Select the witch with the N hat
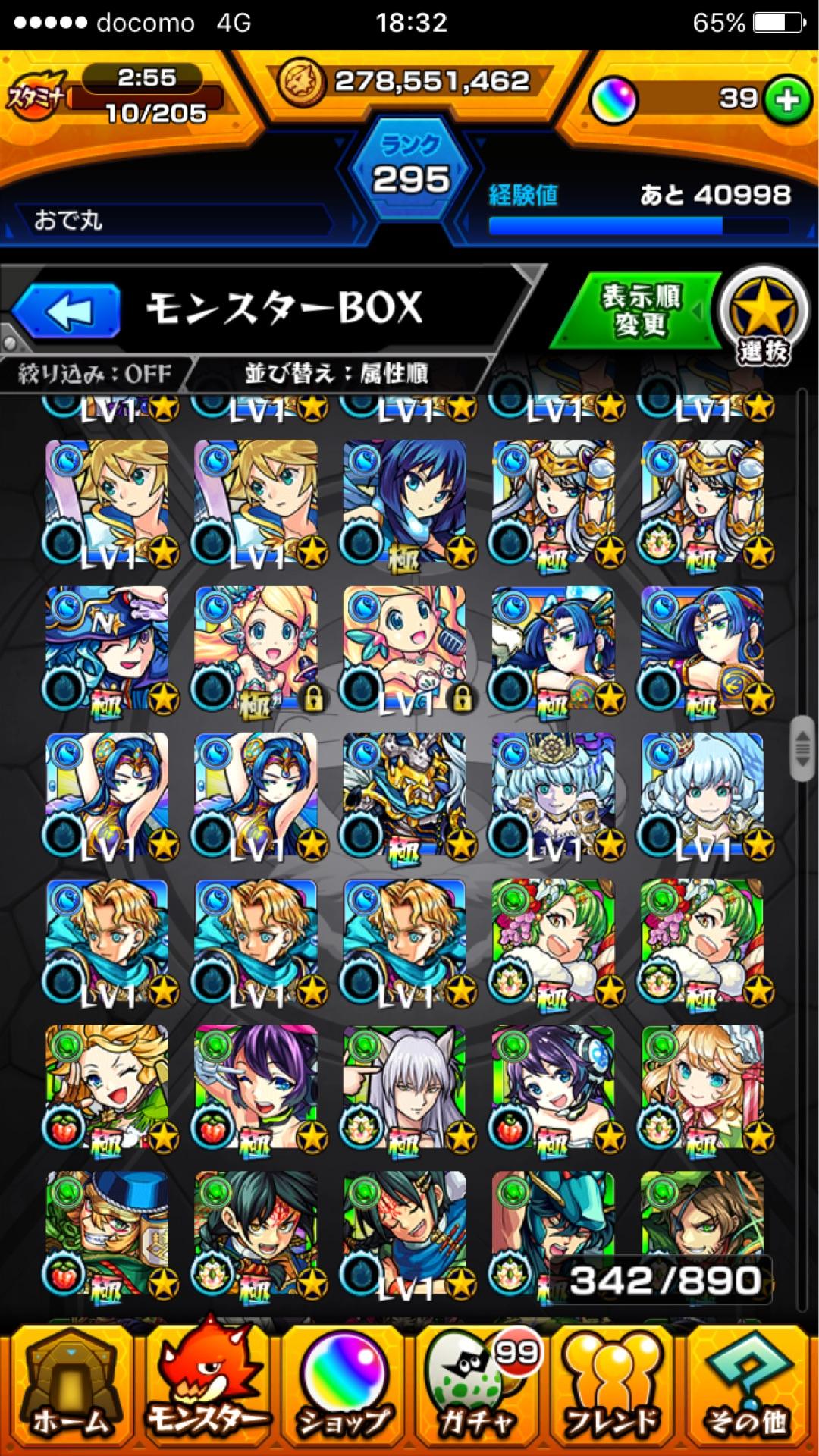The width and height of the screenshot is (819, 1456). 107,648
